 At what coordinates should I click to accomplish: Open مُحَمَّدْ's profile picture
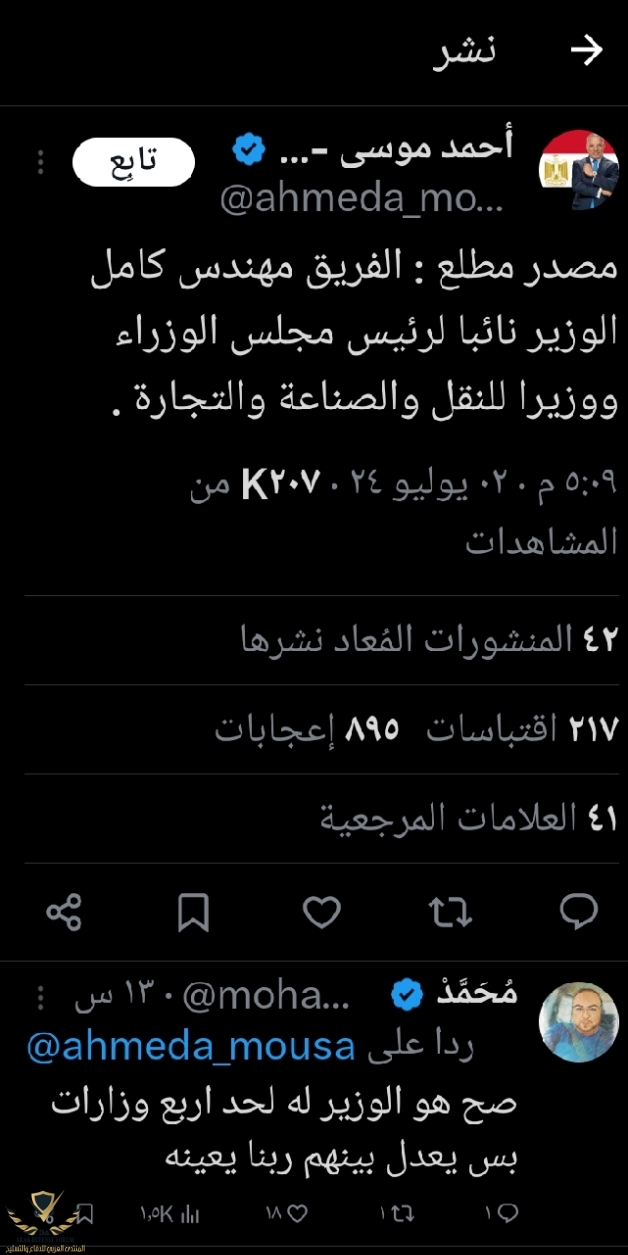point(578,1021)
